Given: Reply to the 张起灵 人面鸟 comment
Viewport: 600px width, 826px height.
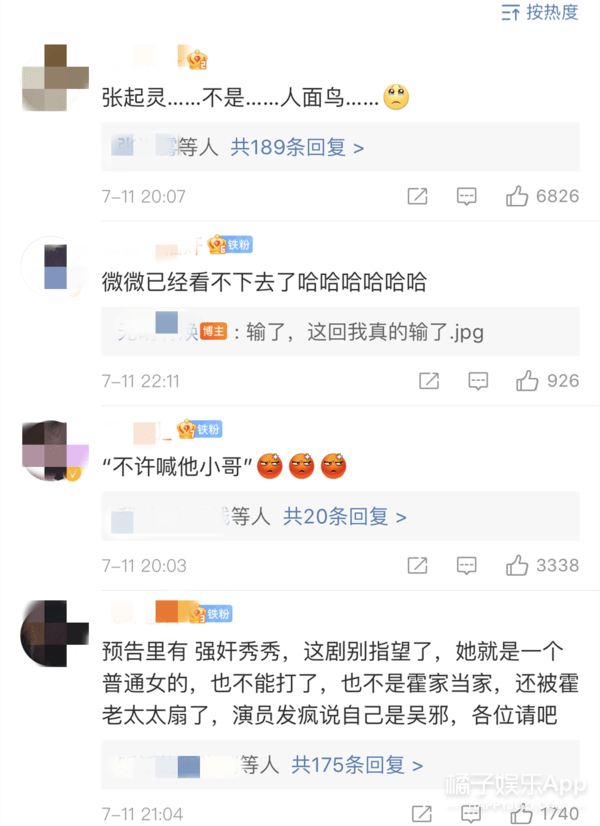Looking at the screenshot, I should [467, 197].
